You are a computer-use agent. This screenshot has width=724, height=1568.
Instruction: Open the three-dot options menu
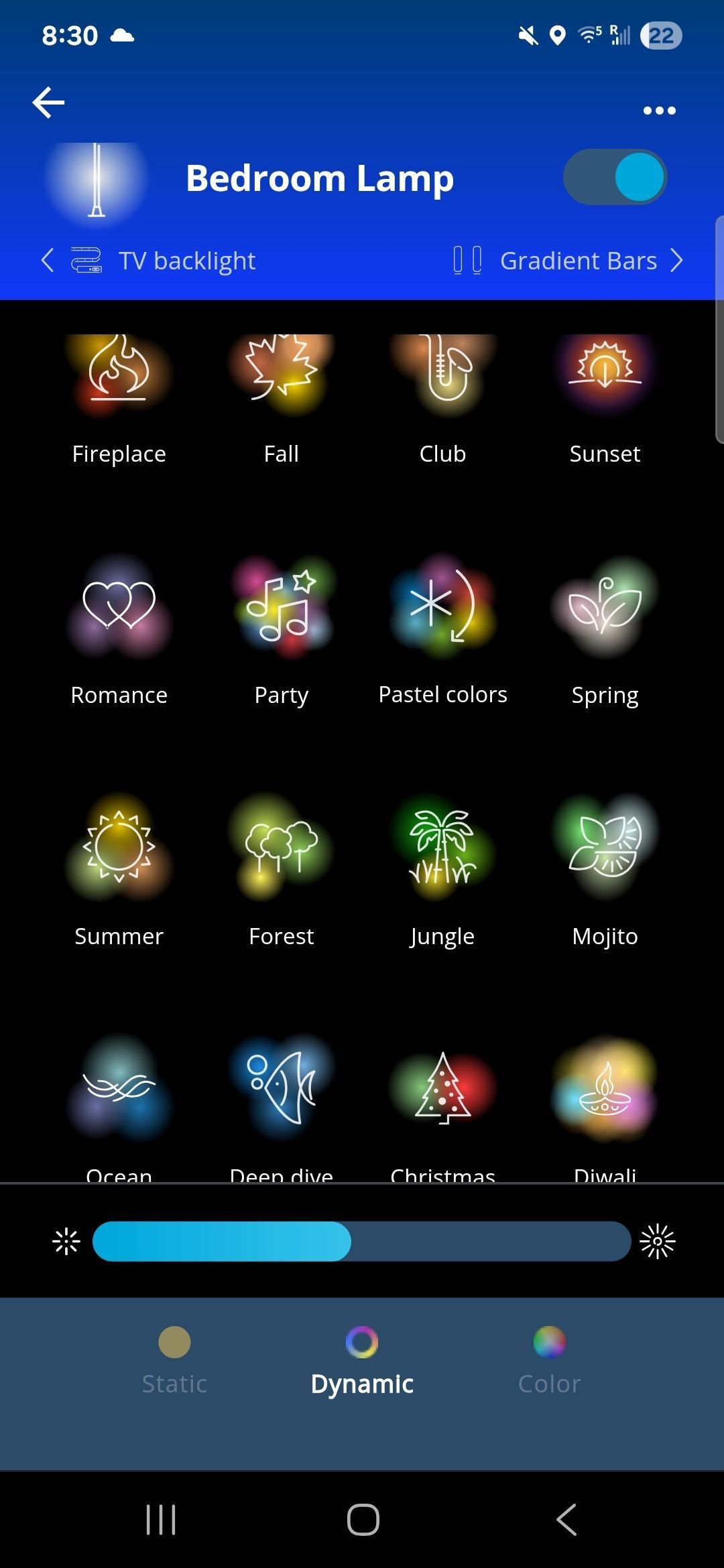pyautogui.click(x=658, y=110)
